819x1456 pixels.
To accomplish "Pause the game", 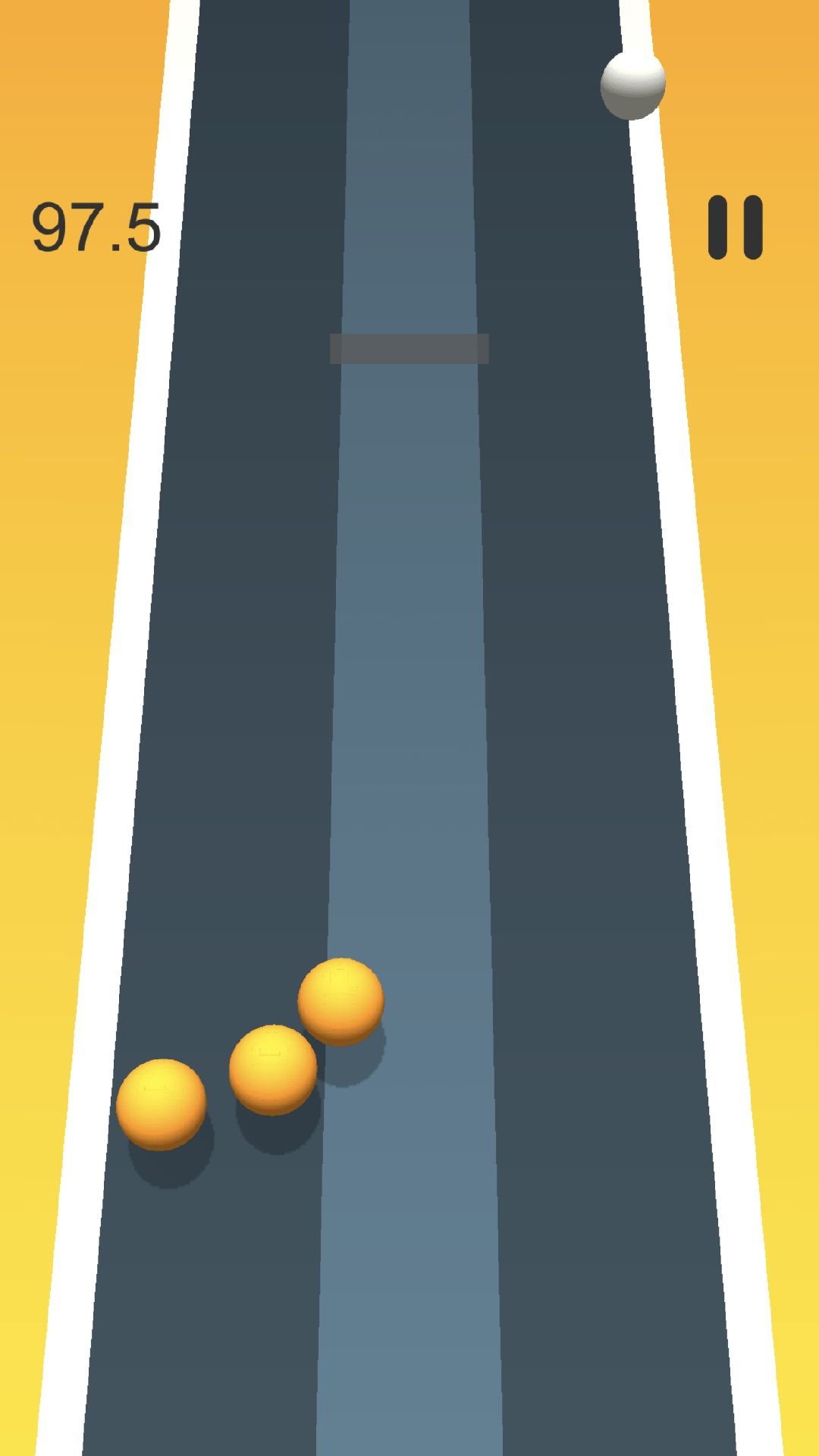I will click(735, 227).
